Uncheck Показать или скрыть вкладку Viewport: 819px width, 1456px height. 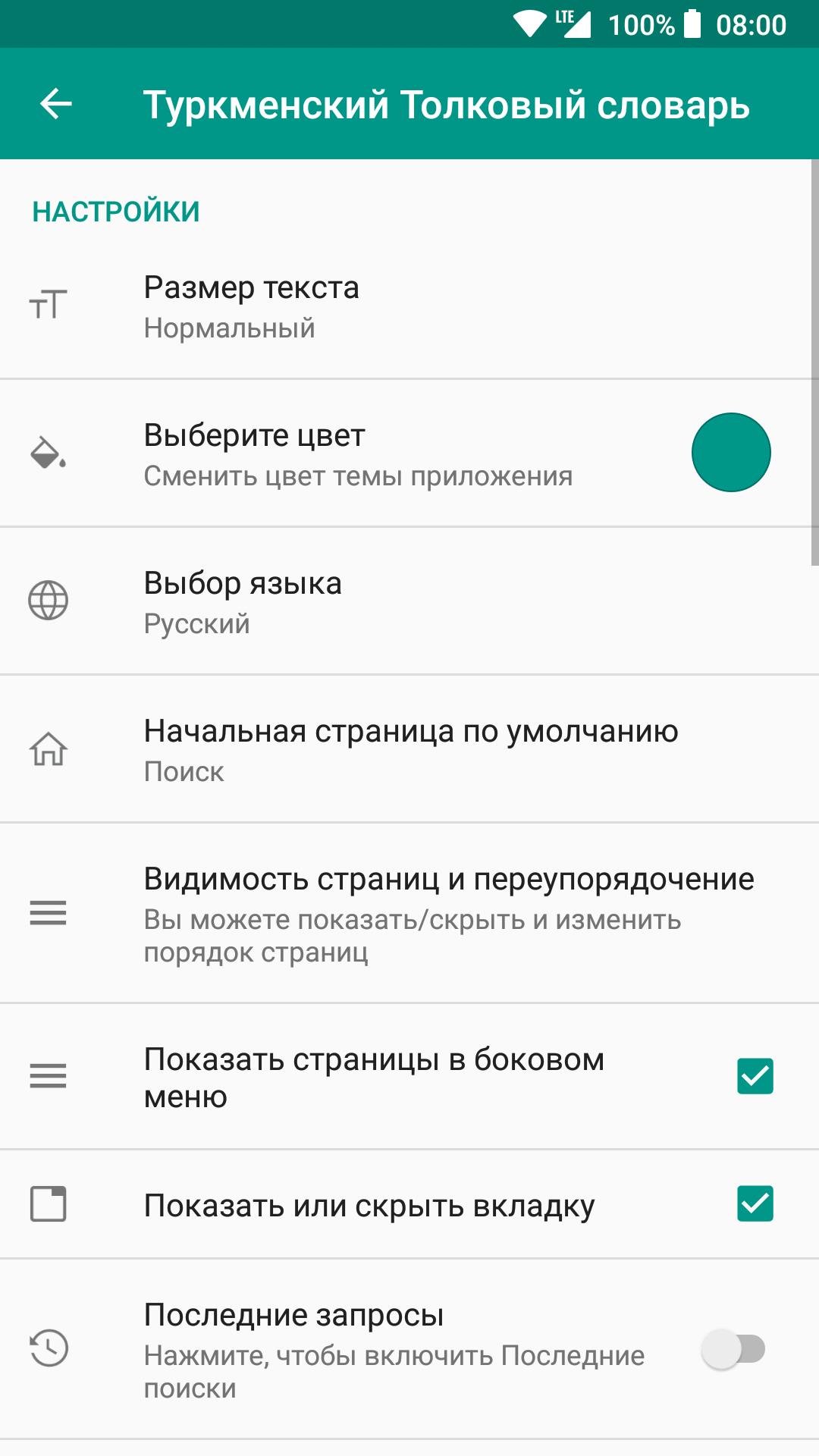(755, 1204)
